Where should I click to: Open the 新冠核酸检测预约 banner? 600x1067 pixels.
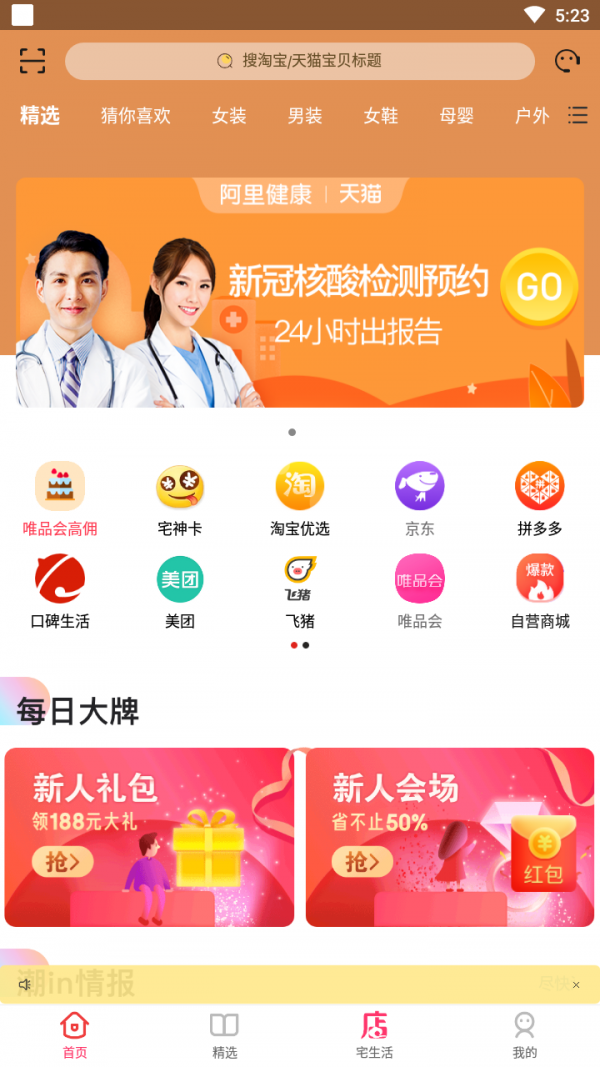point(300,293)
